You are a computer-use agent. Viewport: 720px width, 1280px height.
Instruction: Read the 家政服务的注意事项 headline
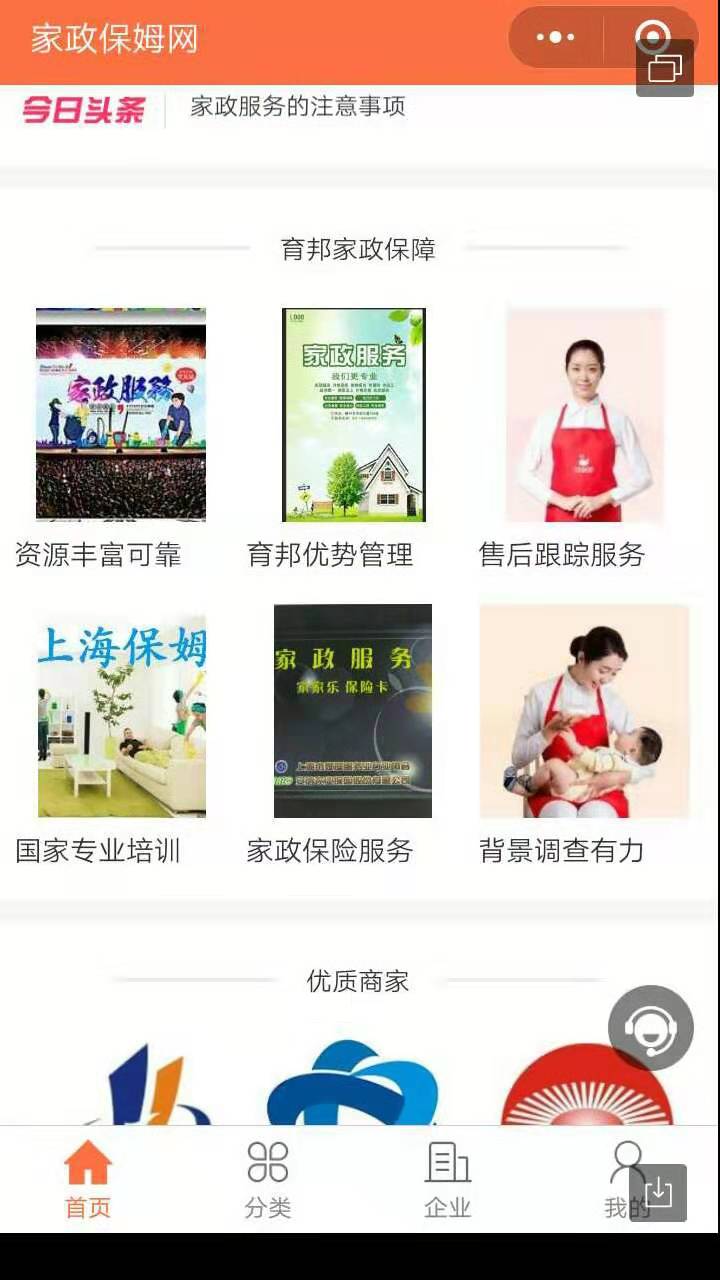(297, 107)
